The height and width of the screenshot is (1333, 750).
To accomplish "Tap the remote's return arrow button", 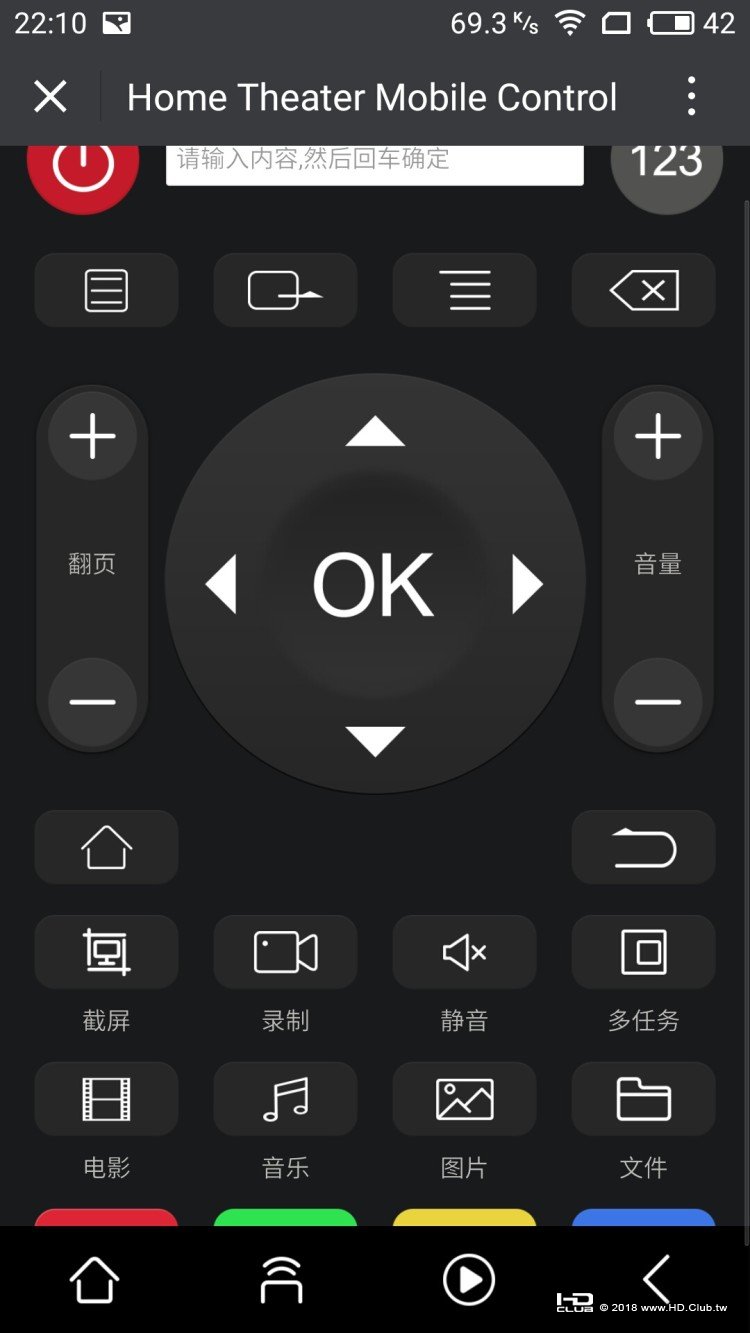I will click(643, 848).
